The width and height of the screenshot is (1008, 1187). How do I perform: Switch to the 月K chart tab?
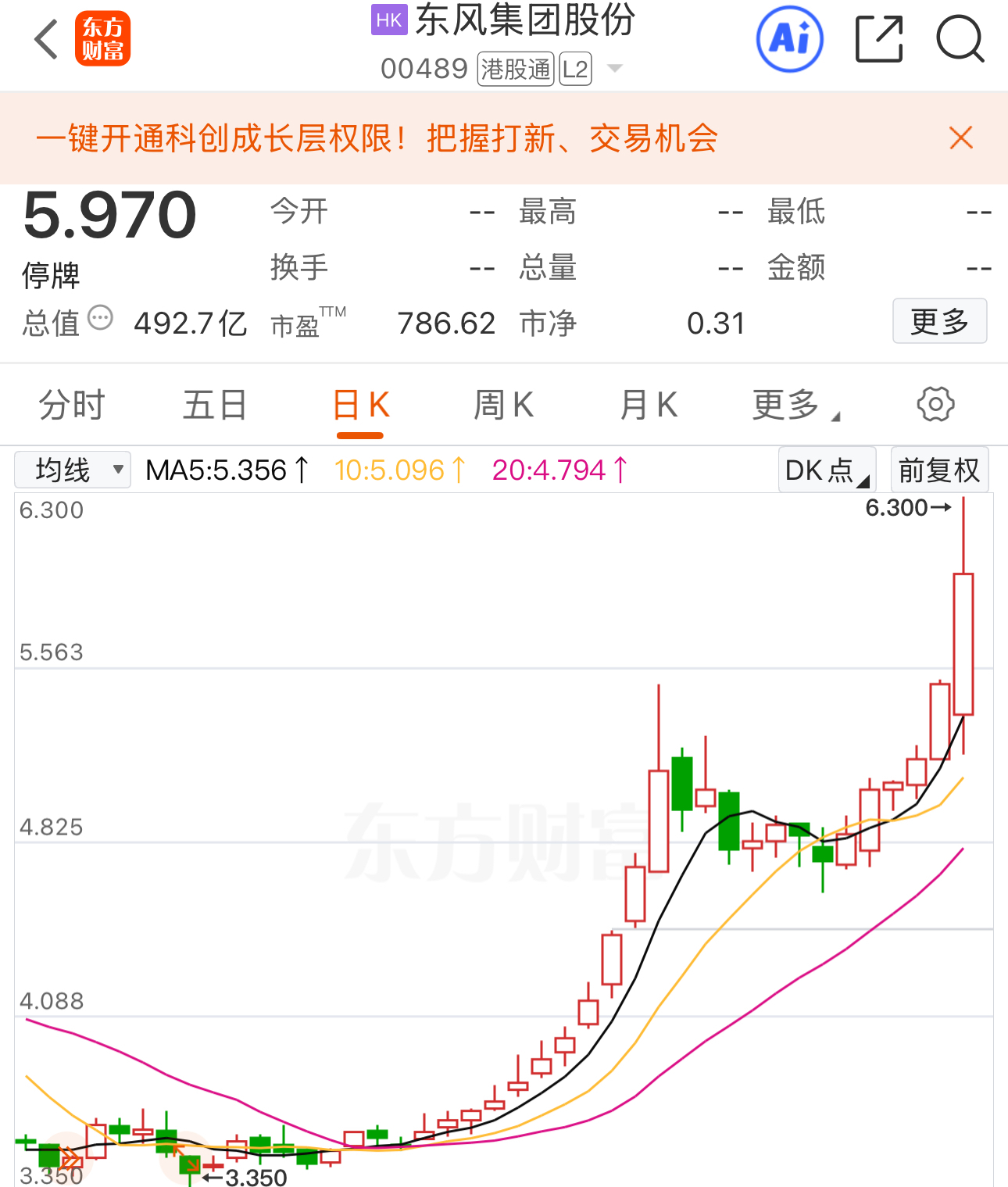[x=649, y=405]
